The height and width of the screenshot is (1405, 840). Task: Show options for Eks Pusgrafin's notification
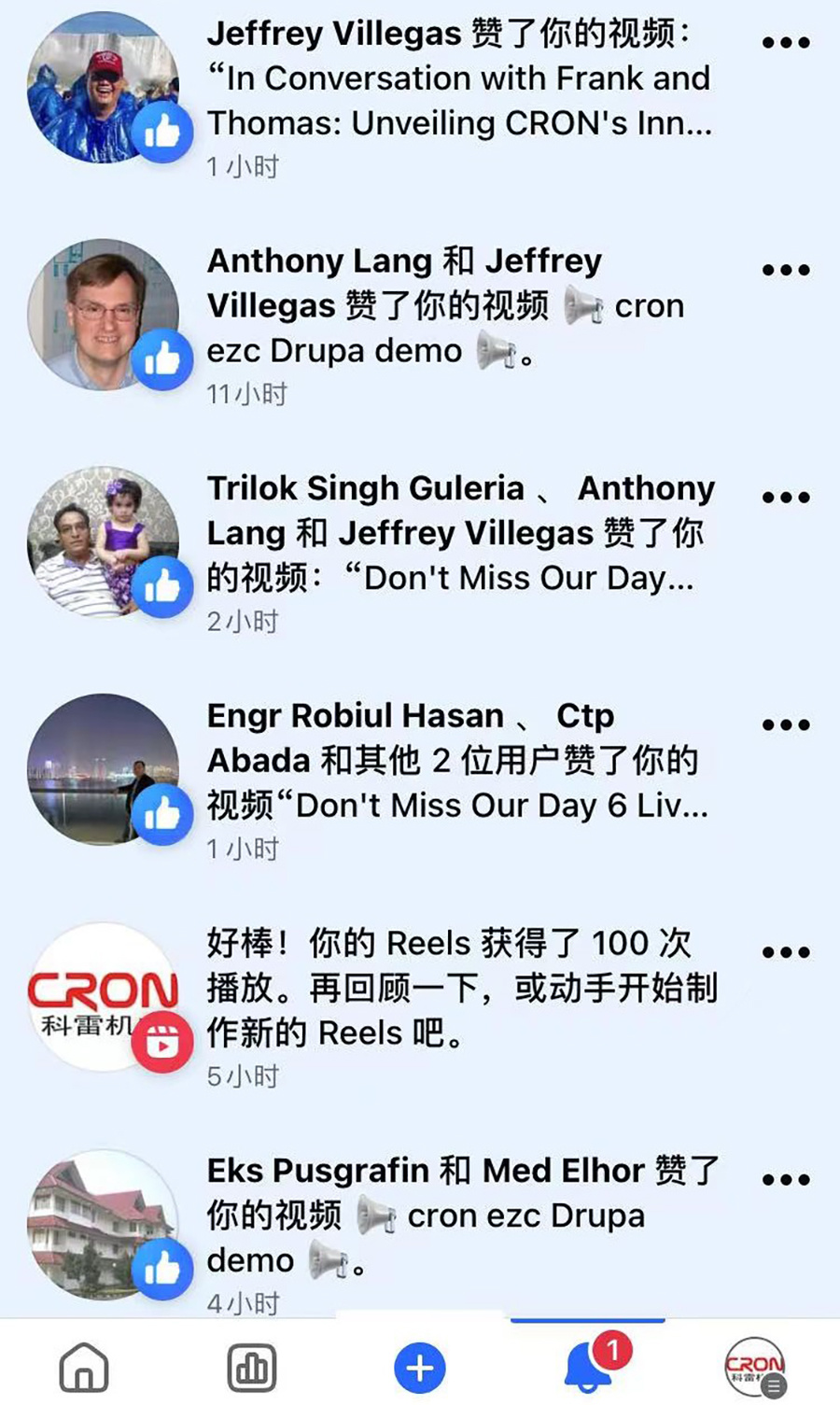click(786, 1180)
